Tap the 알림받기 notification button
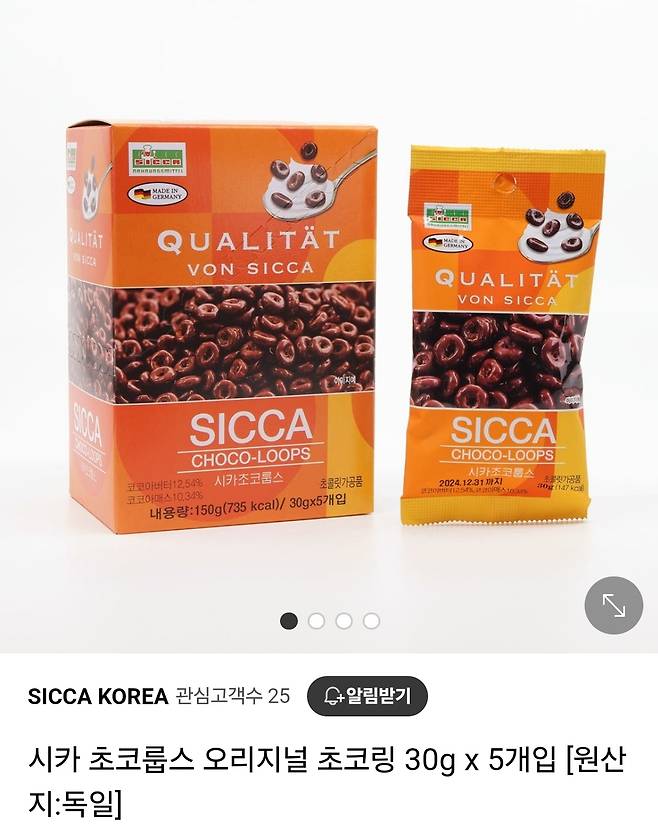Viewport: 658px width, 835px height. tap(367, 696)
